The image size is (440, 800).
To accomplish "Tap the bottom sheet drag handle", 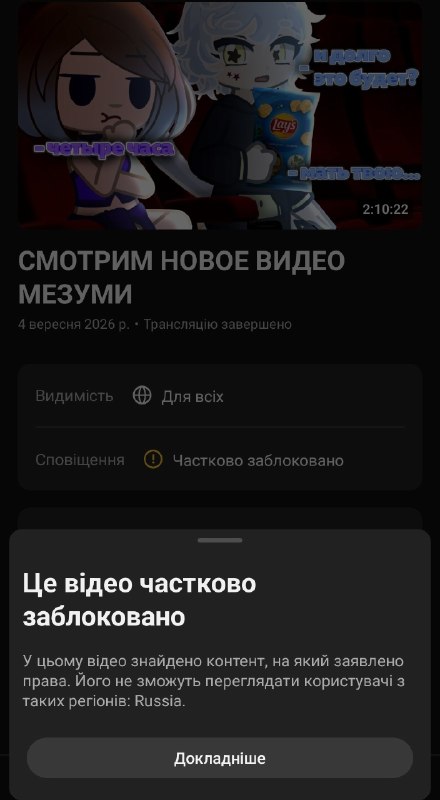I will [219, 540].
